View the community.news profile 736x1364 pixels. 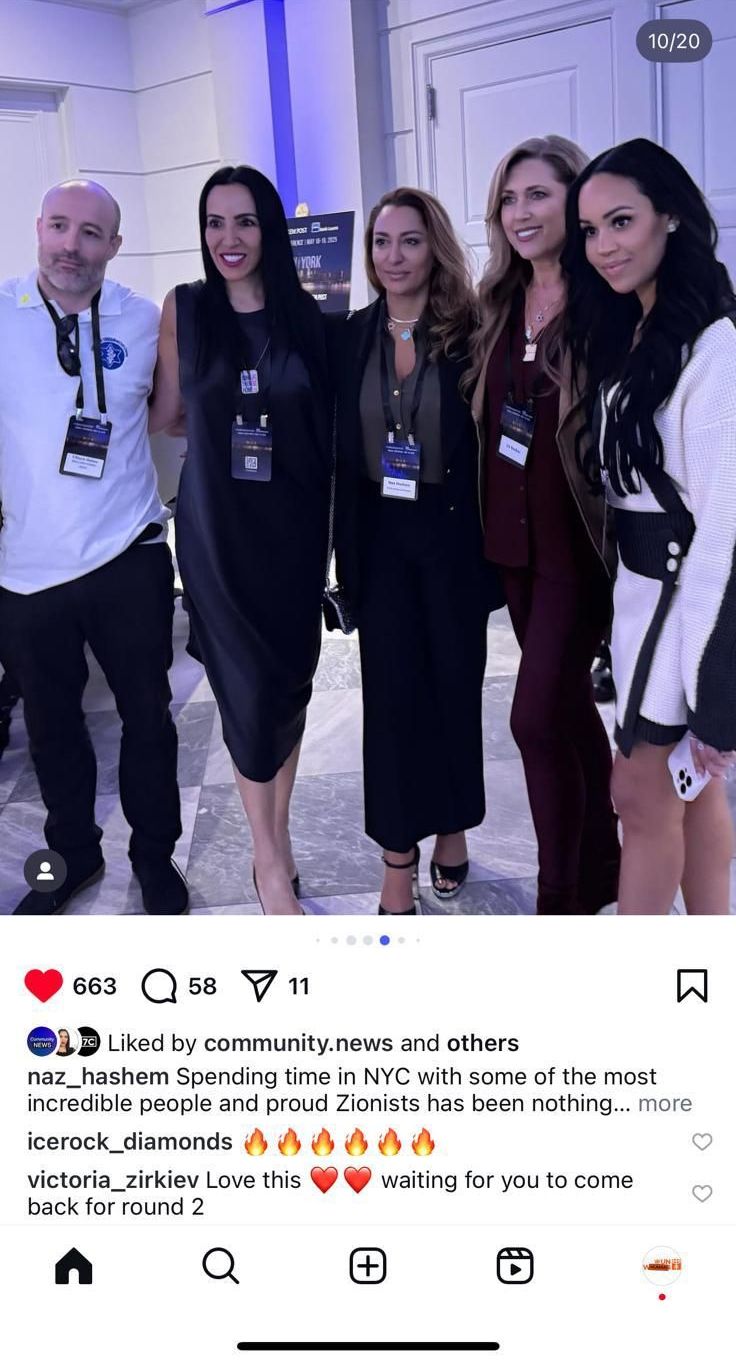[298, 1043]
